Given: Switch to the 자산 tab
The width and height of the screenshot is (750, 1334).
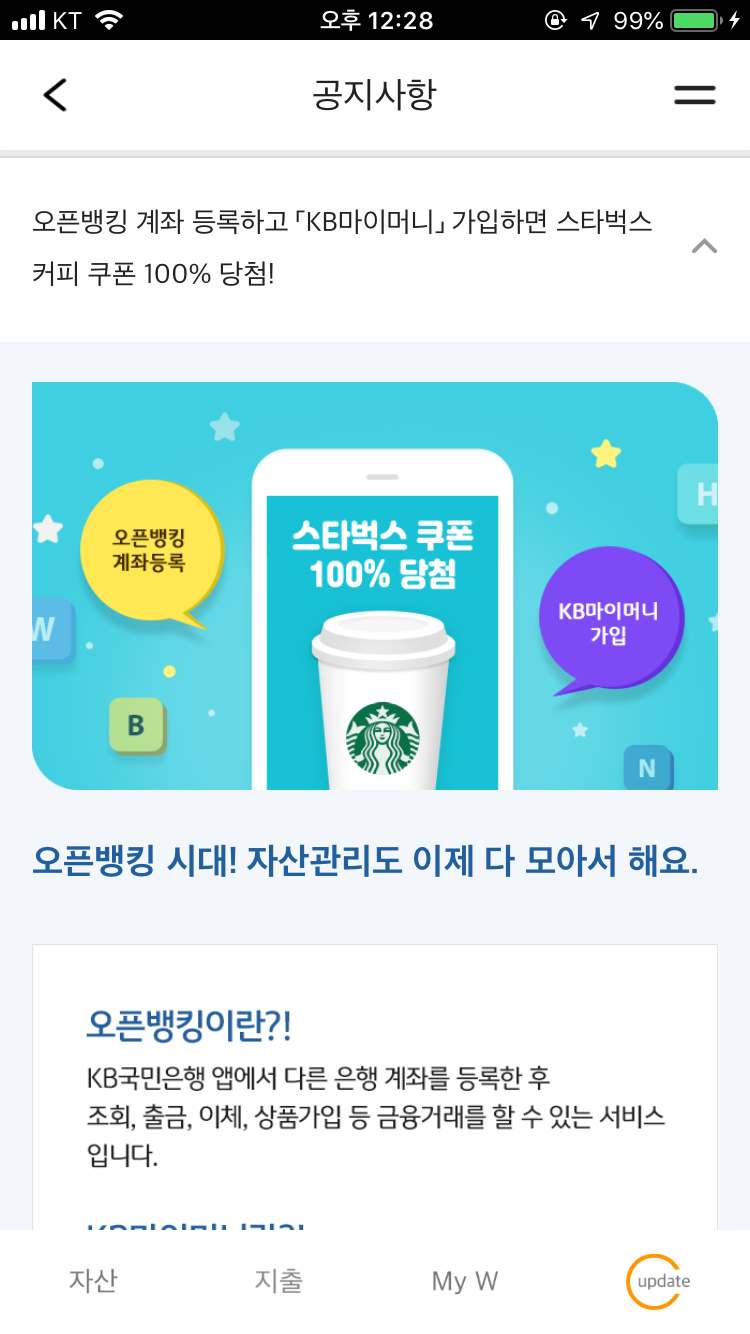Looking at the screenshot, I should click(x=93, y=1281).
